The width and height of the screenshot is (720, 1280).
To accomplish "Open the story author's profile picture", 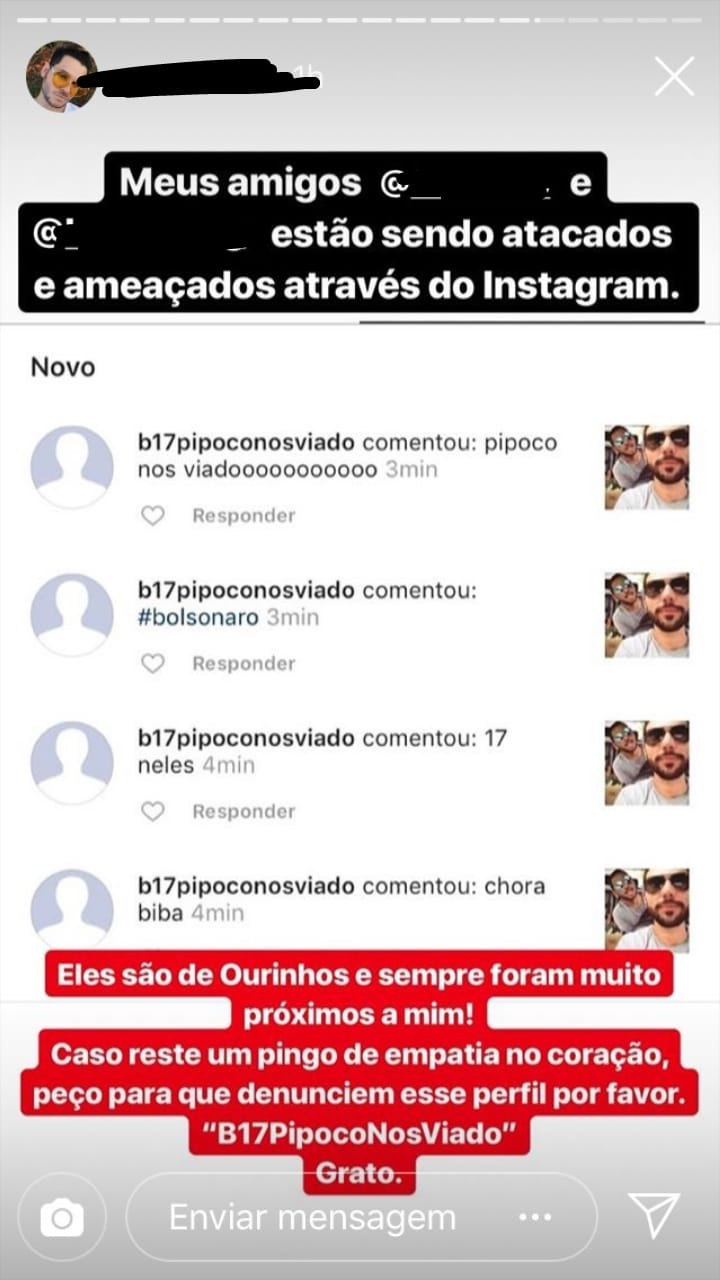I will [x=62, y=77].
